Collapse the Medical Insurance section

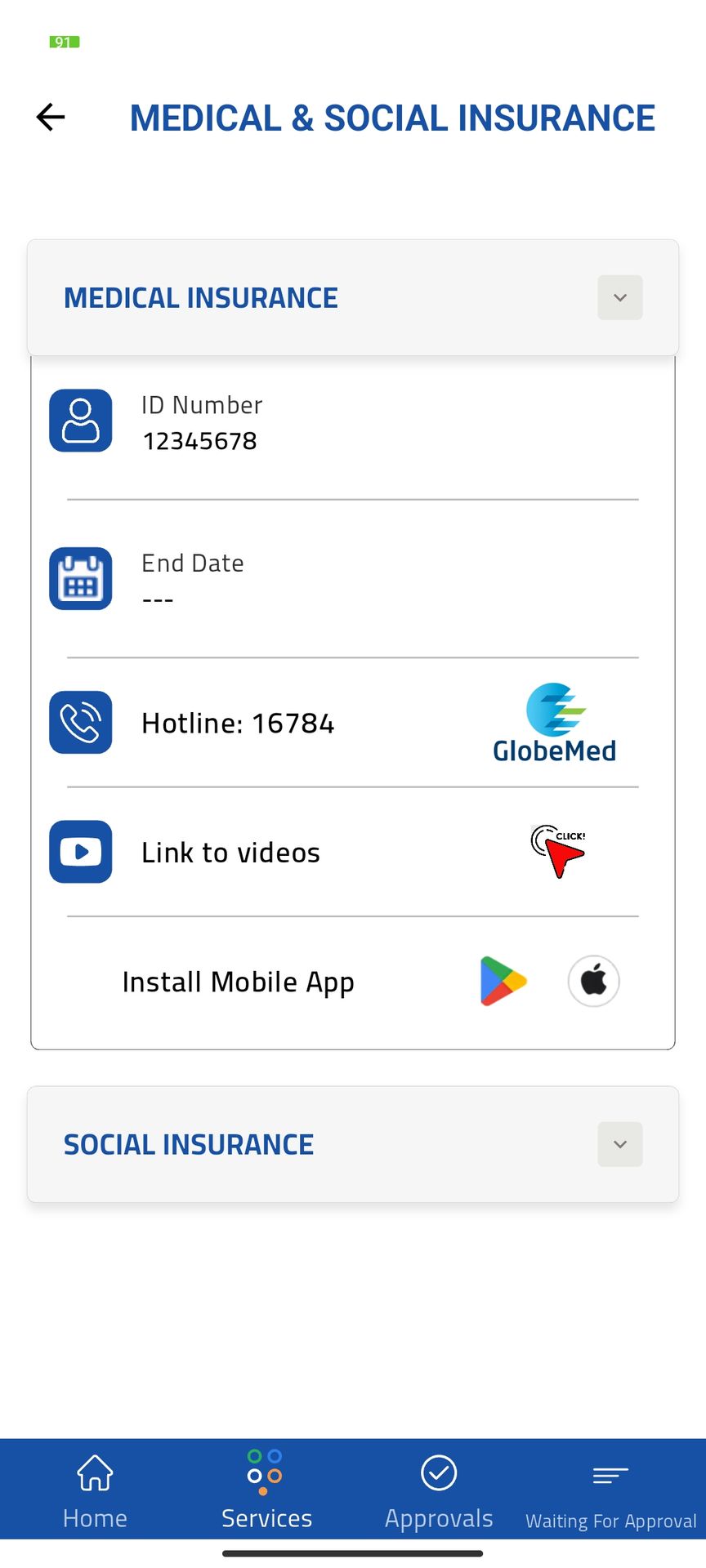pos(619,298)
